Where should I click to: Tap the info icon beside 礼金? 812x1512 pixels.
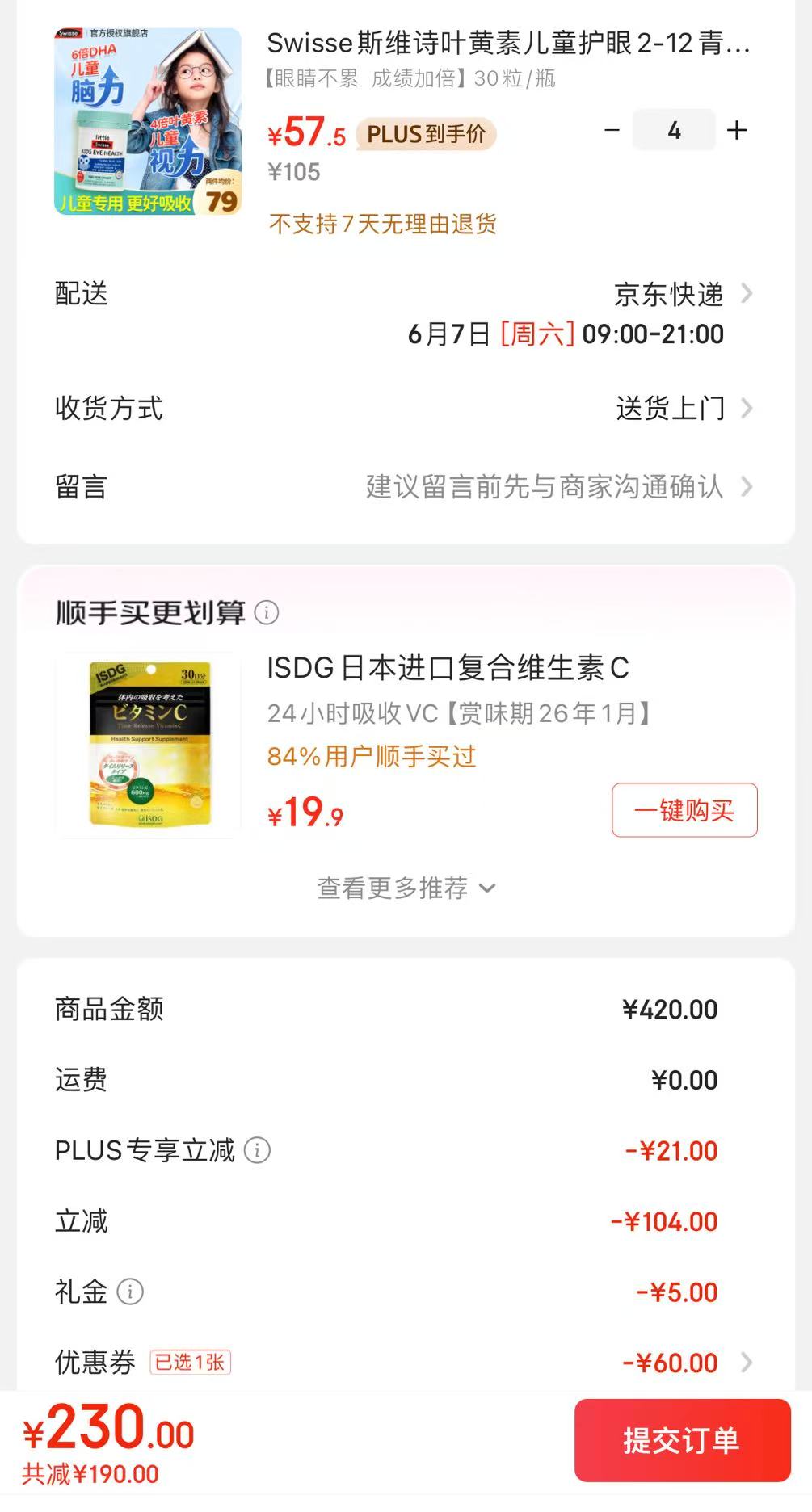130,1291
